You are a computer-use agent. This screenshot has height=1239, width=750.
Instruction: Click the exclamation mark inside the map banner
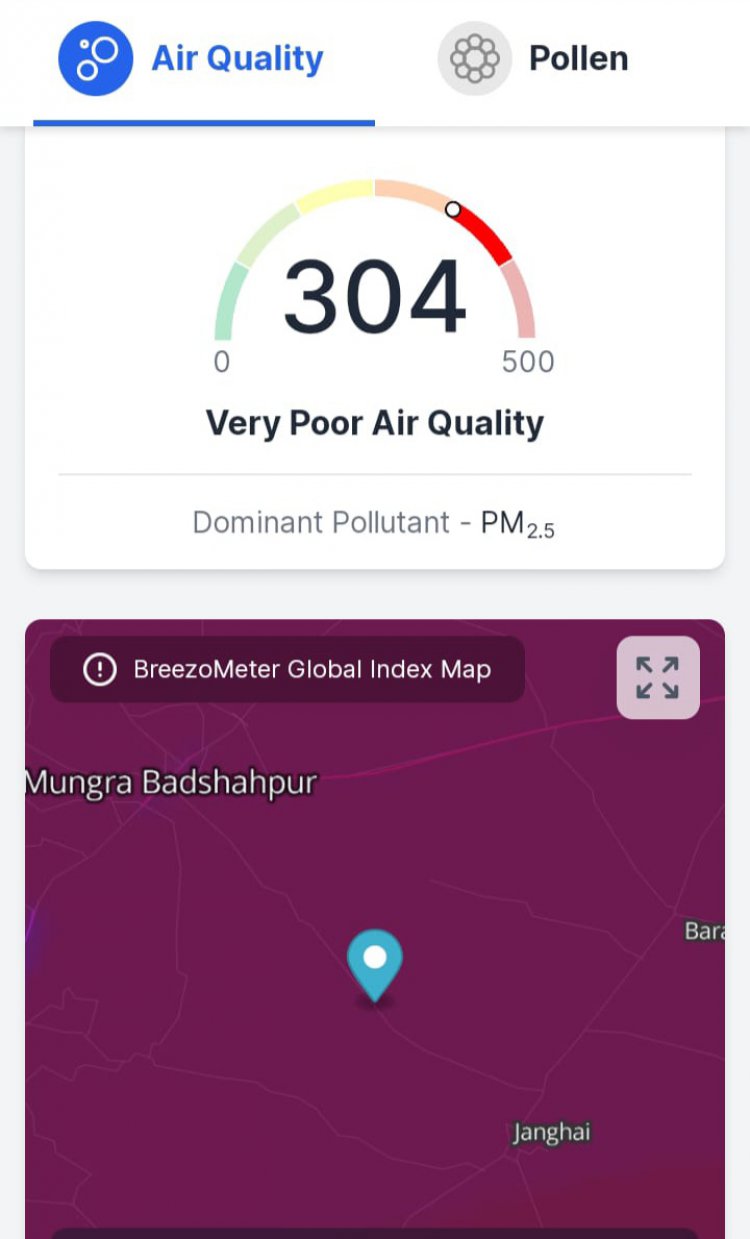[98, 669]
